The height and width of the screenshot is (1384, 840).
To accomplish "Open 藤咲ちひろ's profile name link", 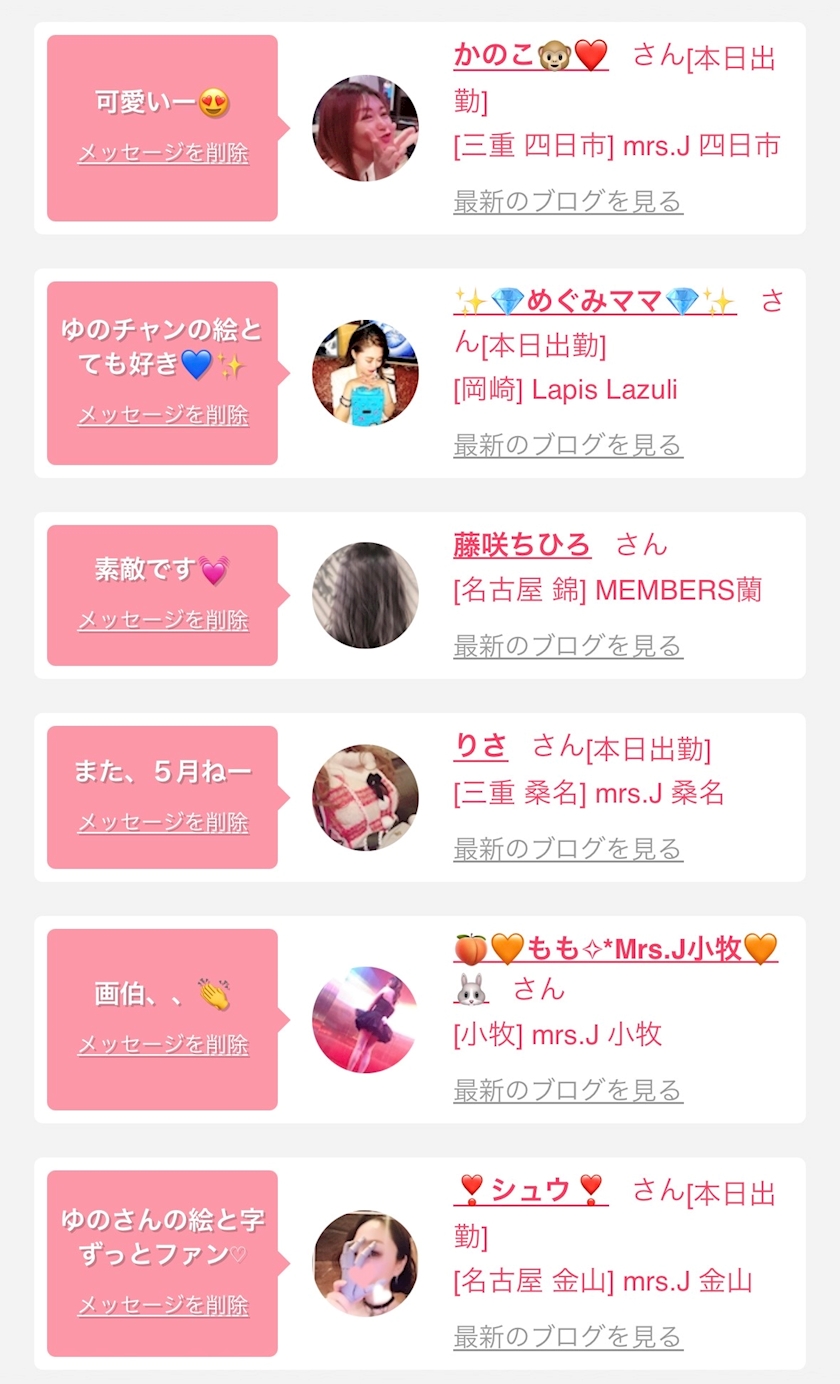I will pos(522,545).
